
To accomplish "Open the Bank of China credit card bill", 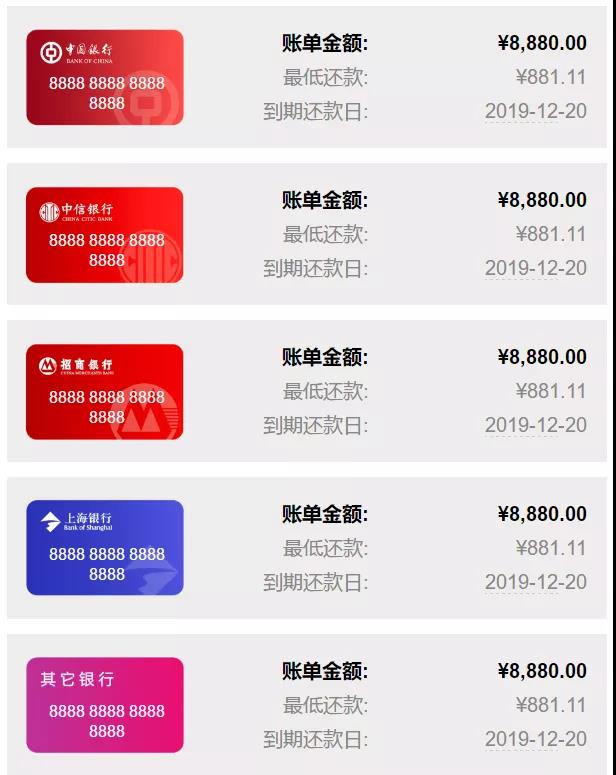I will point(105,78).
